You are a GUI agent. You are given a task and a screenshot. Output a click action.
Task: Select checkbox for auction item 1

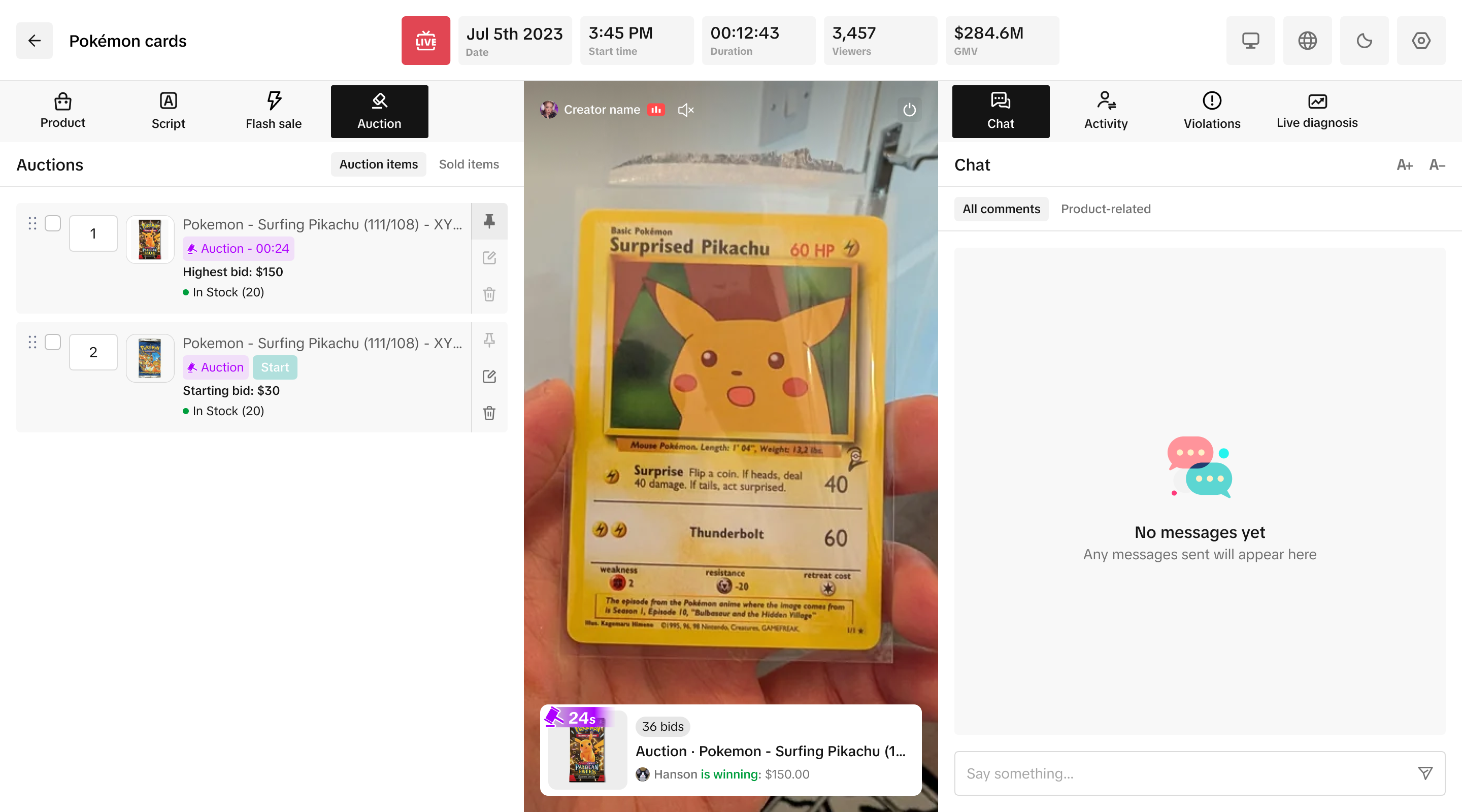[x=53, y=224]
